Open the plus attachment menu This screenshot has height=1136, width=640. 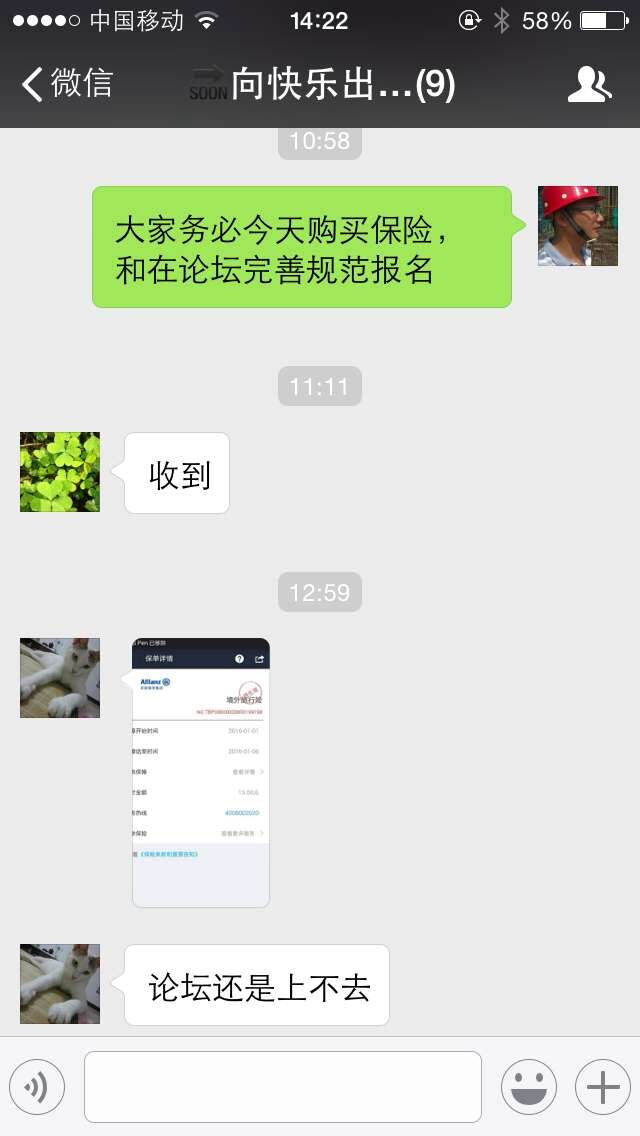click(x=602, y=1087)
